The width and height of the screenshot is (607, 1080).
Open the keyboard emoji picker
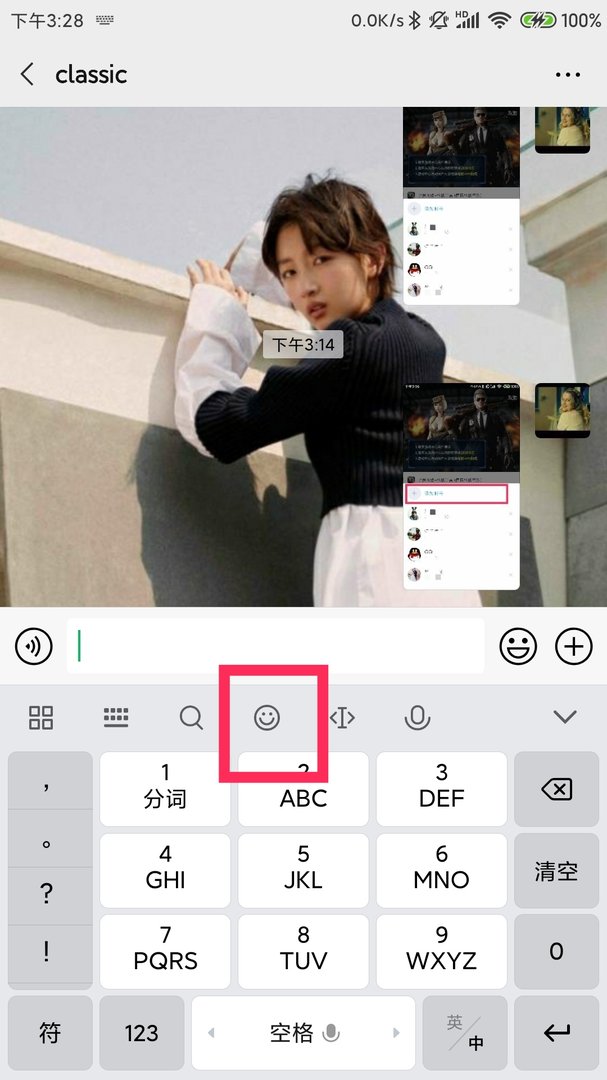(x=267, y=717)
